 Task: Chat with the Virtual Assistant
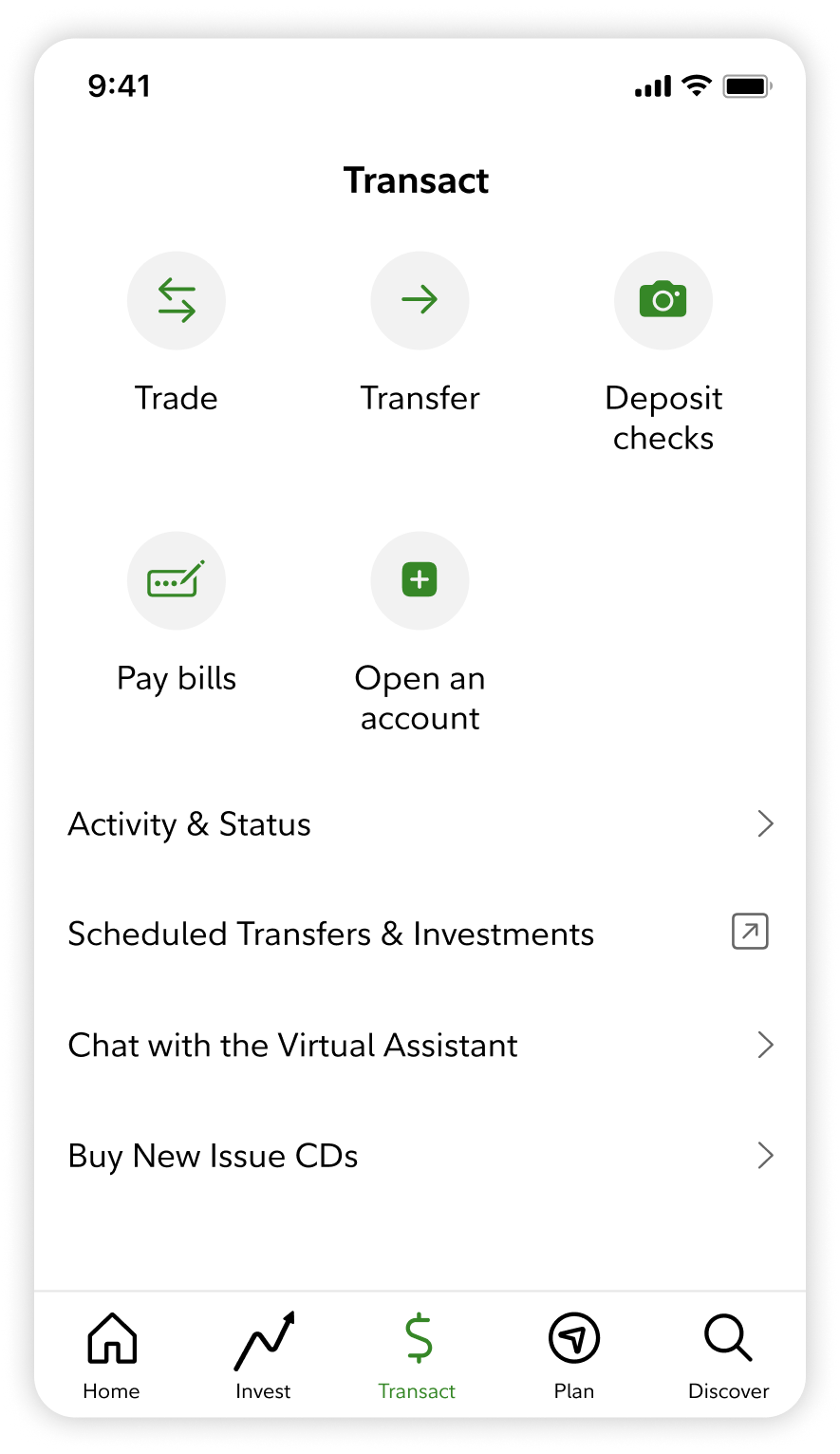(420, 1045)
